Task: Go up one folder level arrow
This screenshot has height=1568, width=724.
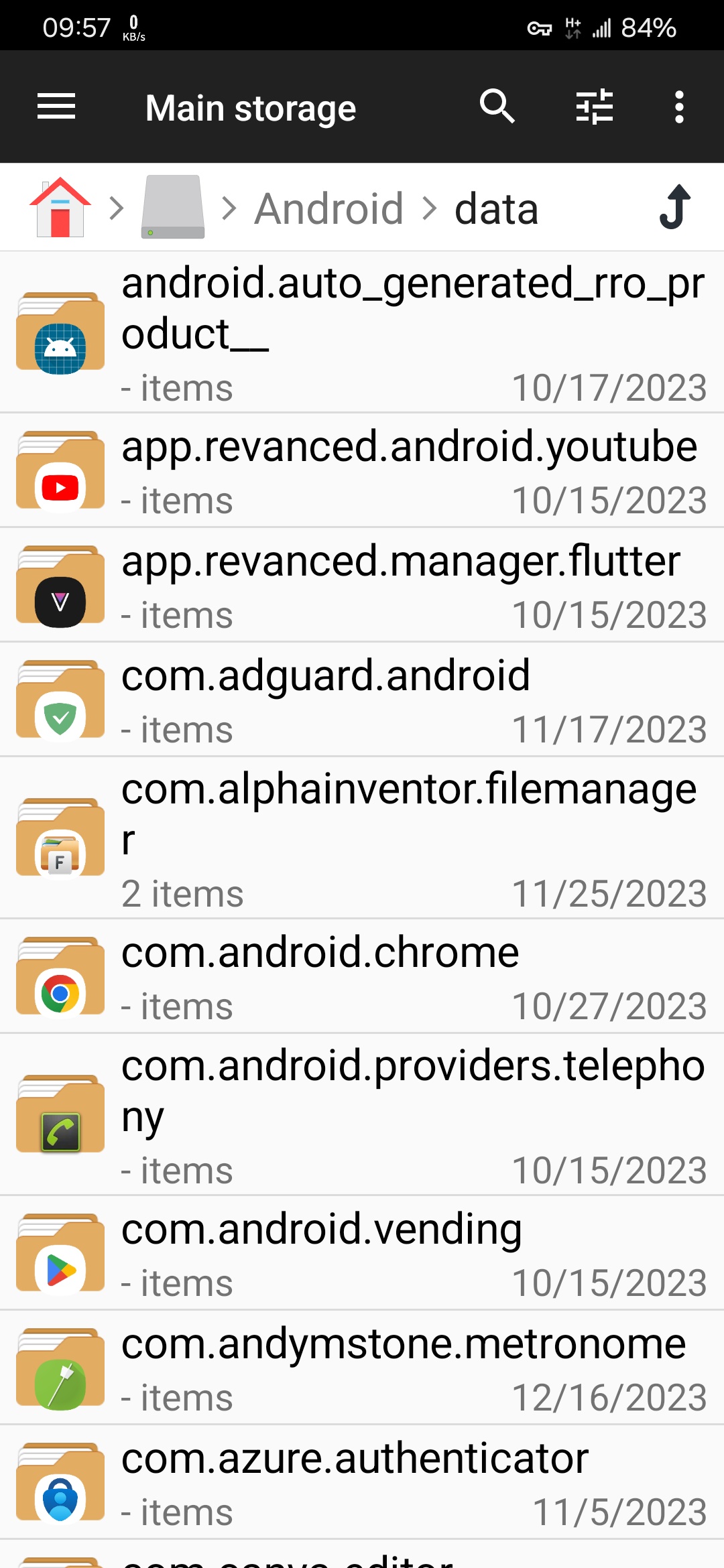Action: pos(675,207)
